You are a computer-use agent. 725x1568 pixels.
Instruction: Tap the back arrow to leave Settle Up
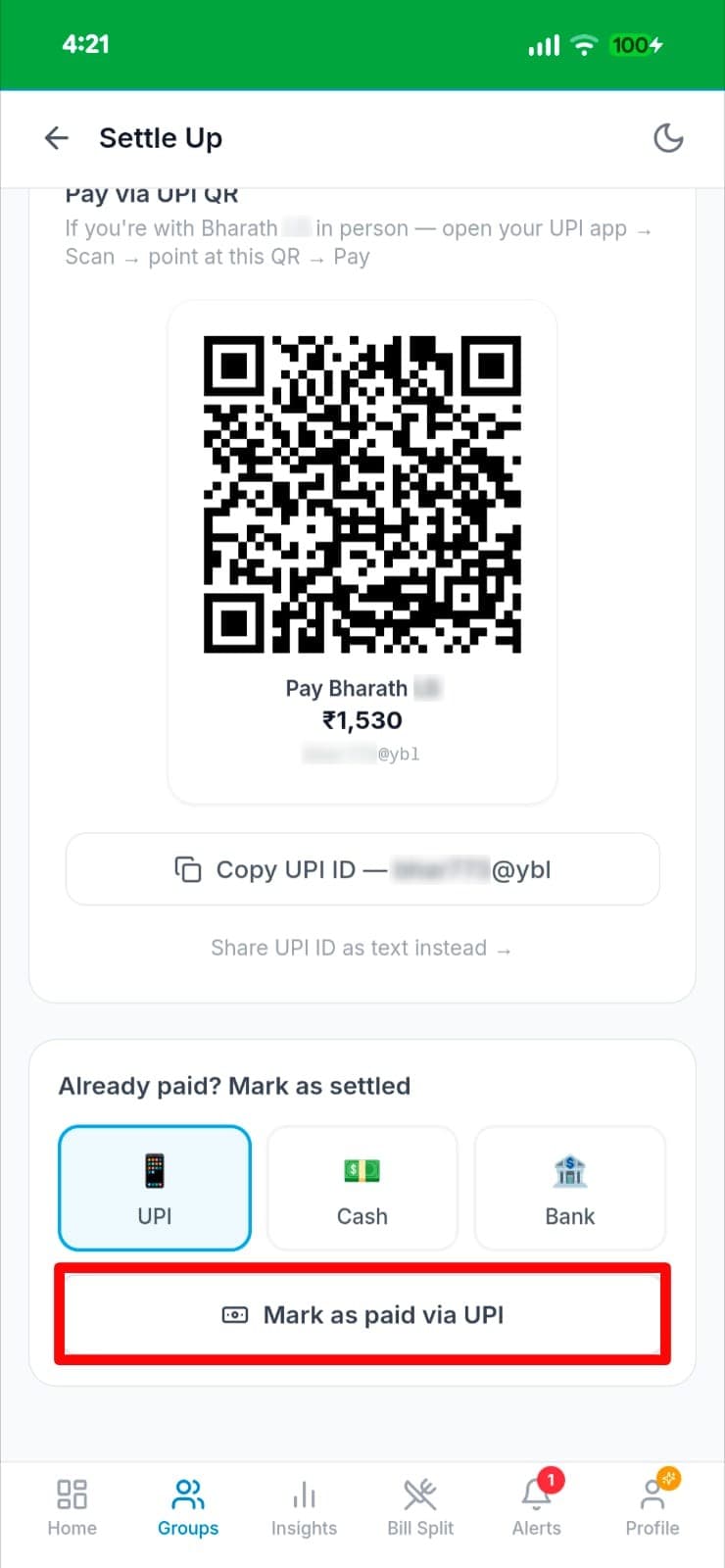tap(56, 137)
